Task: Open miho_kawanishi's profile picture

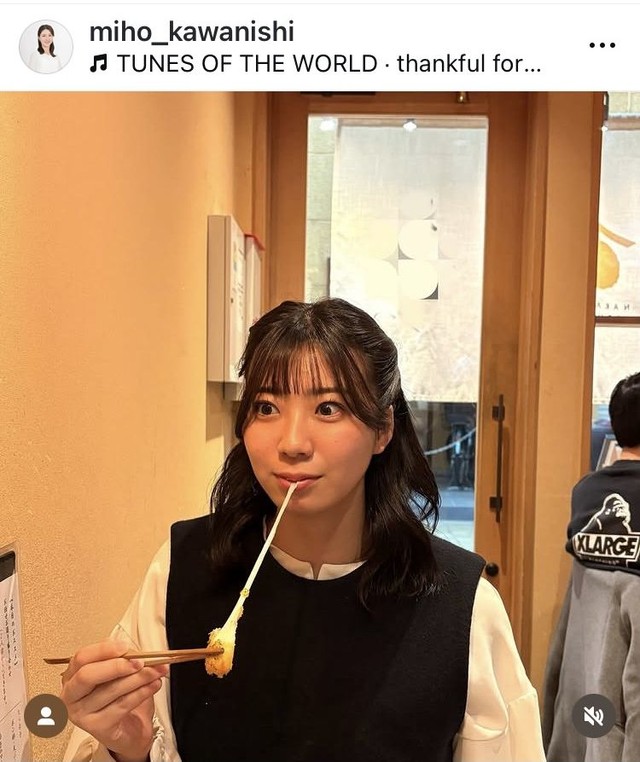Action: click(x=45, y=47)
